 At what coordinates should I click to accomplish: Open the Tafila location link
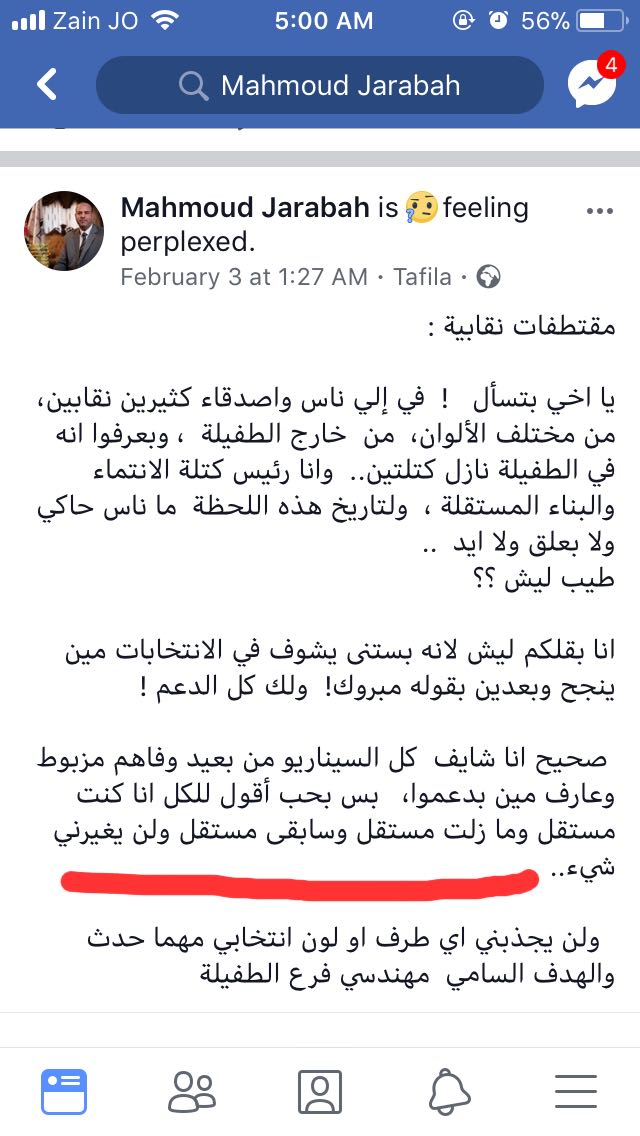423,277
